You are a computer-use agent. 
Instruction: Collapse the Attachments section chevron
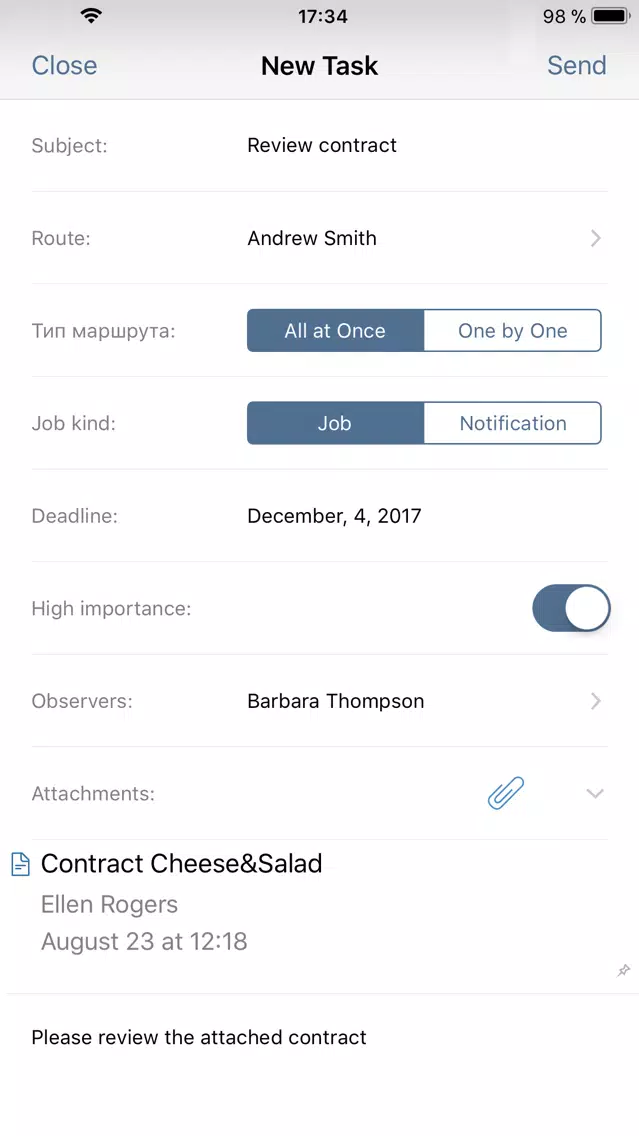pos(595,793)
